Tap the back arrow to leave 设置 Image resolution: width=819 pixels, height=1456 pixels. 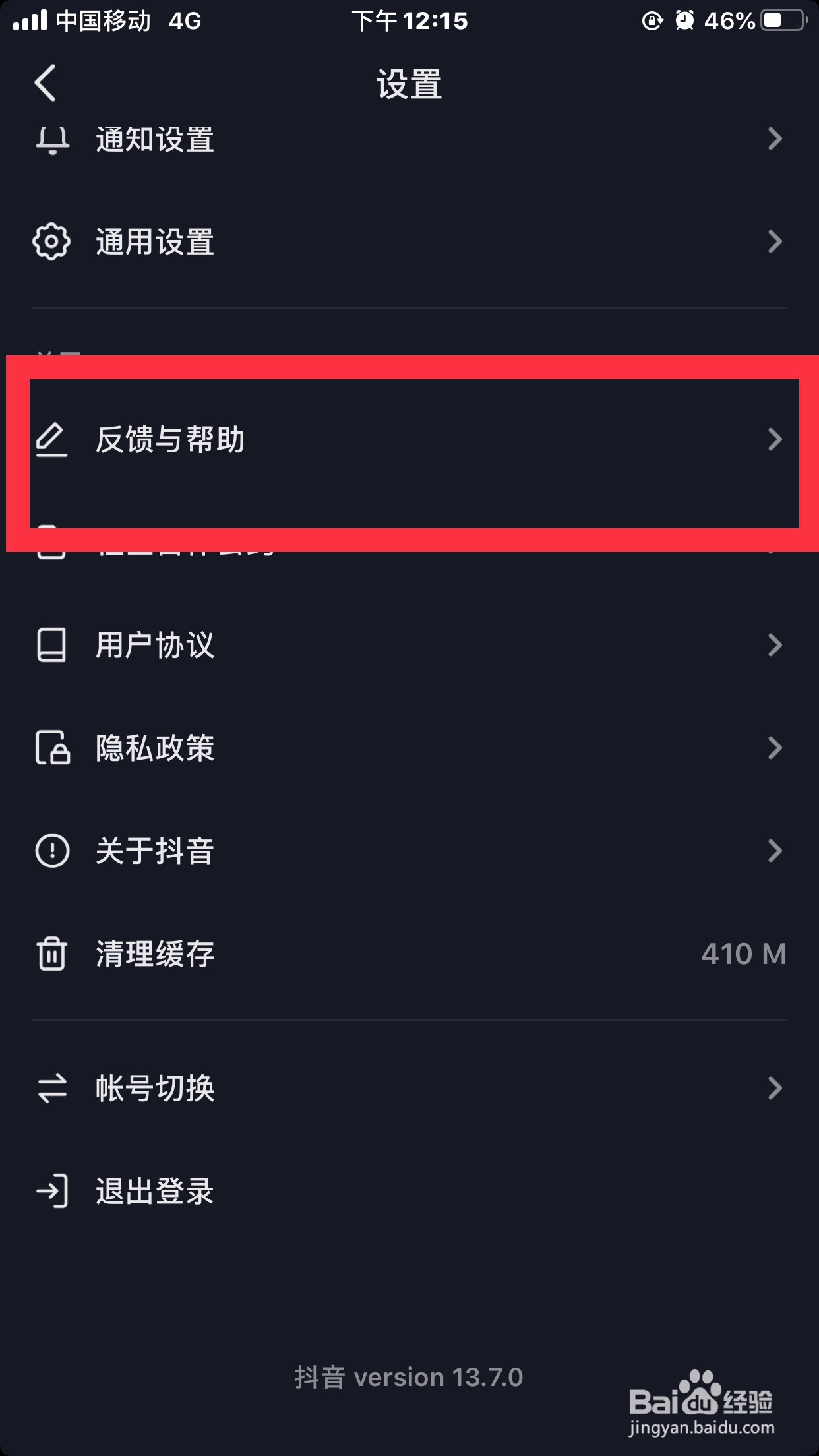point(45,84)
